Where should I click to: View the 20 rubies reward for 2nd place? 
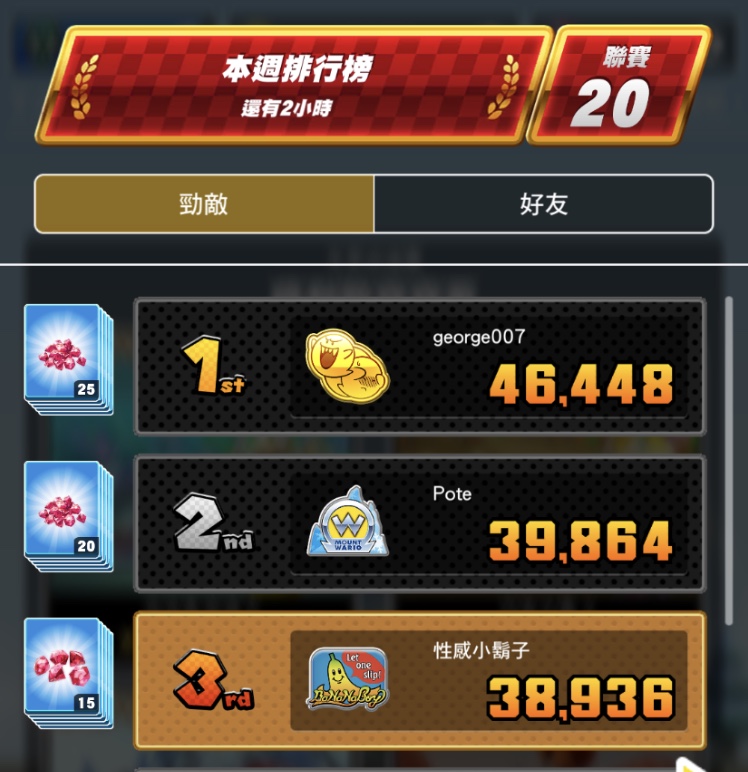click(67, 516)
